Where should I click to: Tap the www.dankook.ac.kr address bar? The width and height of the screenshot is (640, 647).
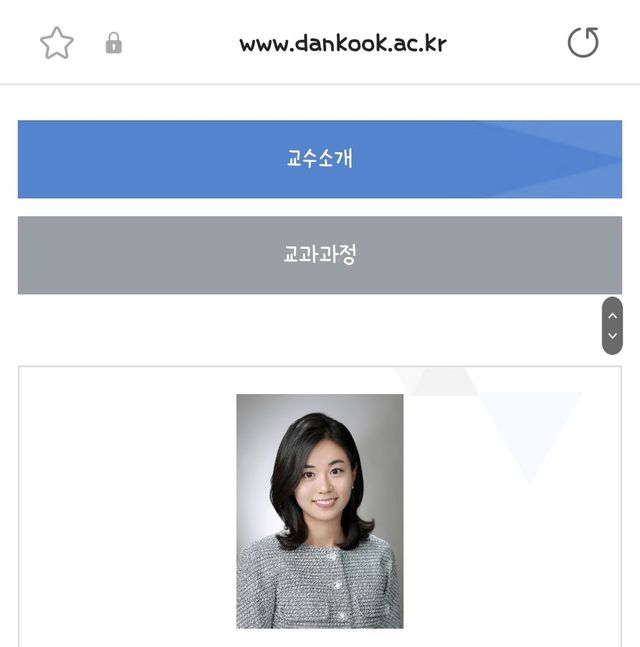click(x=342, y=43)
